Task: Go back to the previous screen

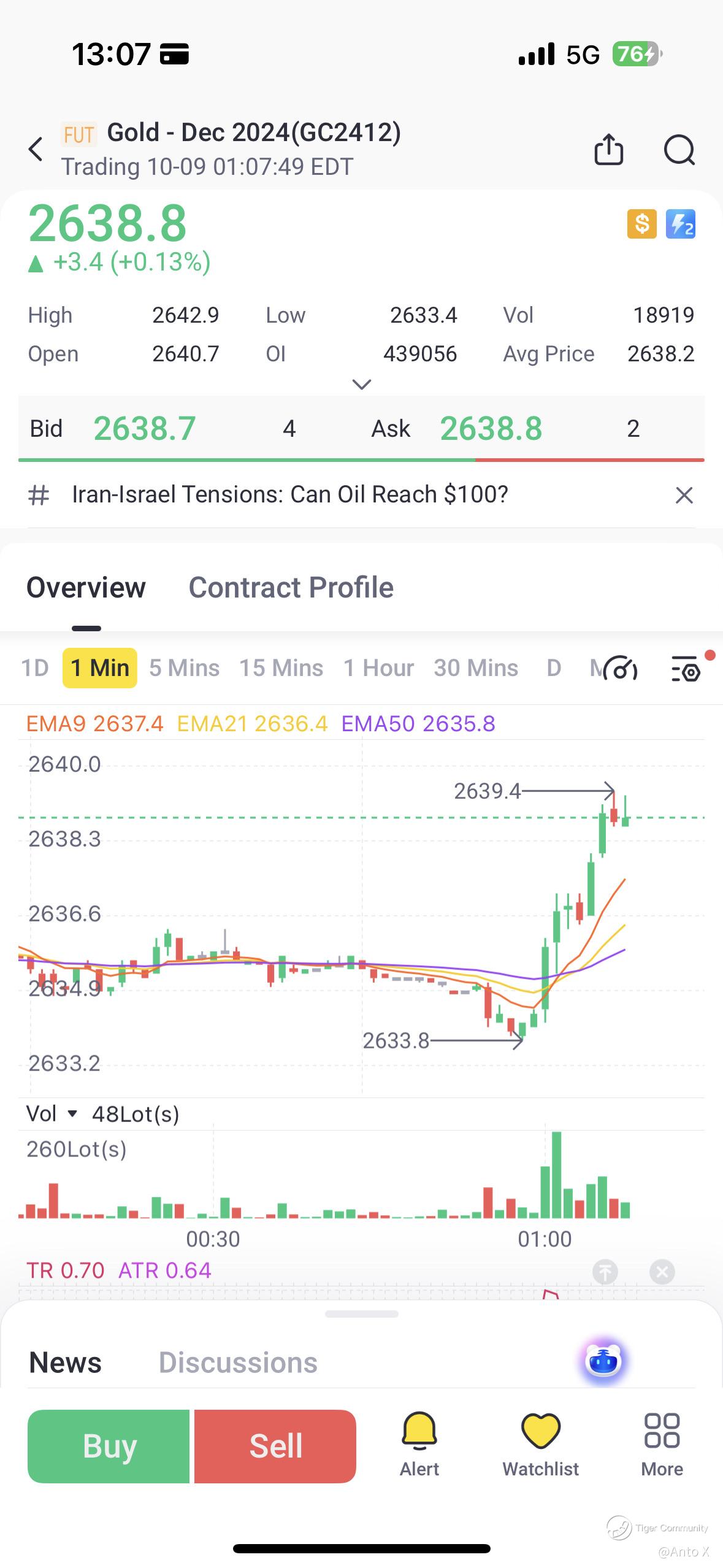Action: [x=36, y=149]
